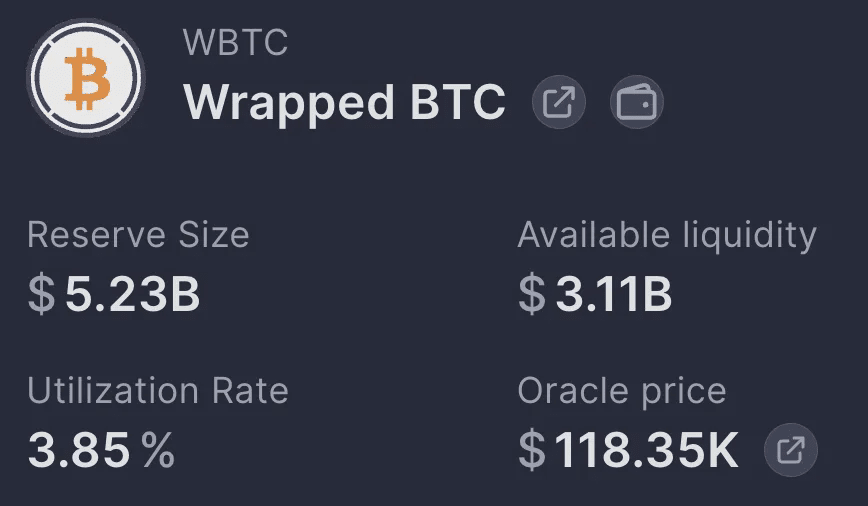Tap the wallet icon beside Wrapped BTC
Image resolution: width=868 pixels, height=506 pixels.
click(x=636, y=102)
